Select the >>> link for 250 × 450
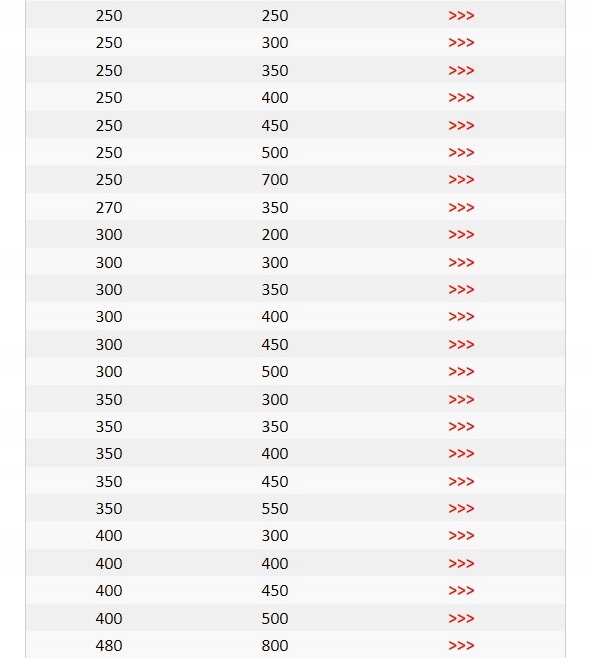The image size is (593, 658). click(461, 126)
